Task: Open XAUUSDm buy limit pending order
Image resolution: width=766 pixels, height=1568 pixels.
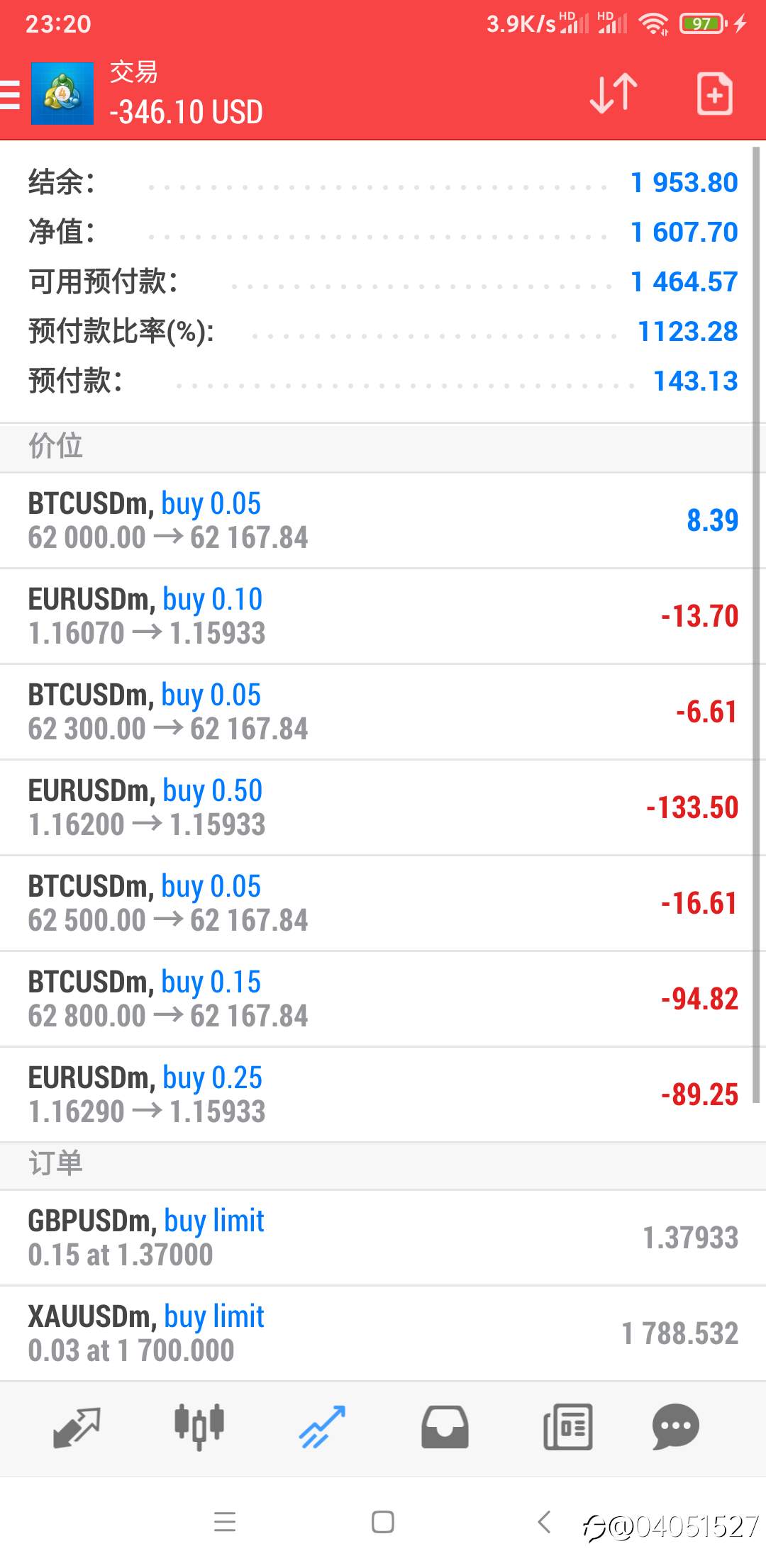Action: pyautogui.click(x=383, y=1333)
